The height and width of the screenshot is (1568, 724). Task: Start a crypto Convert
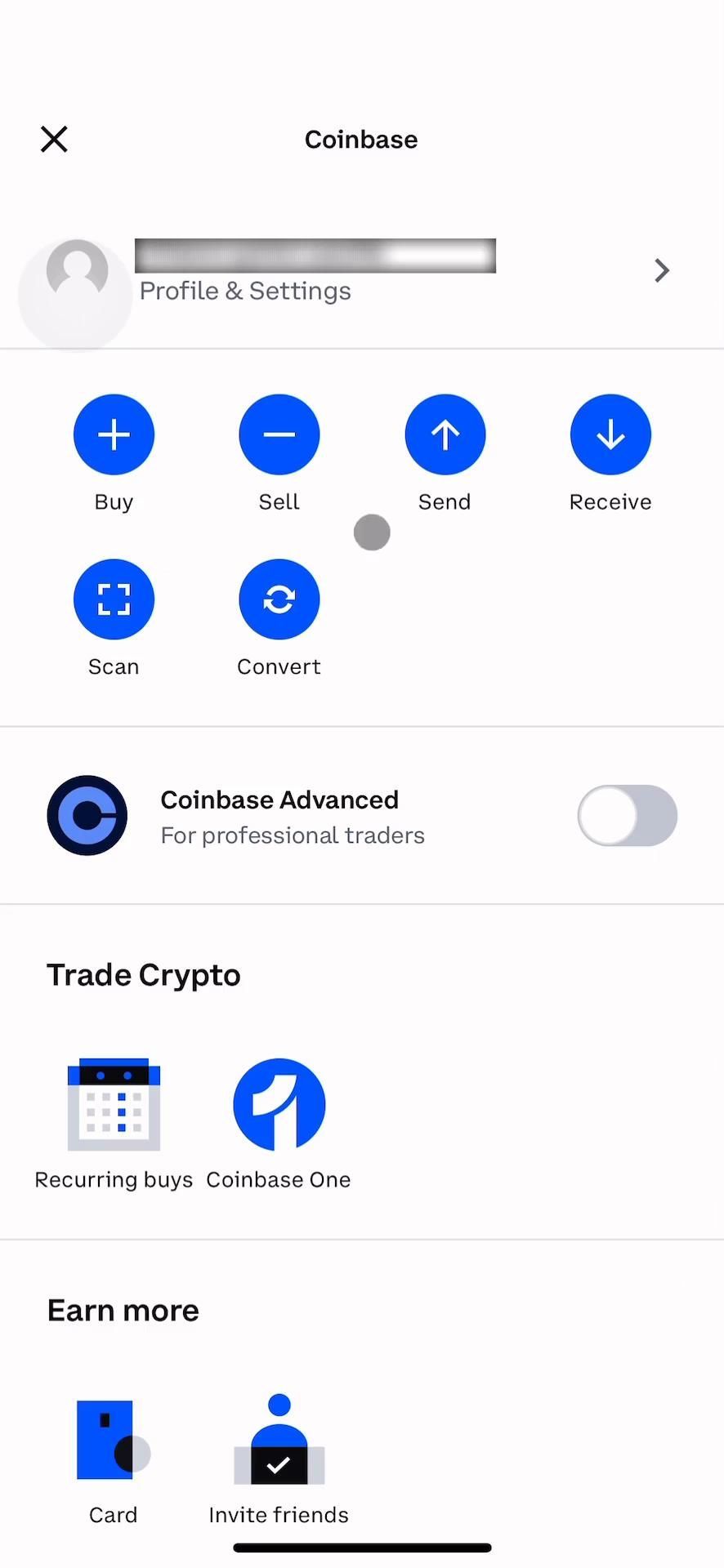click(279, 600)
